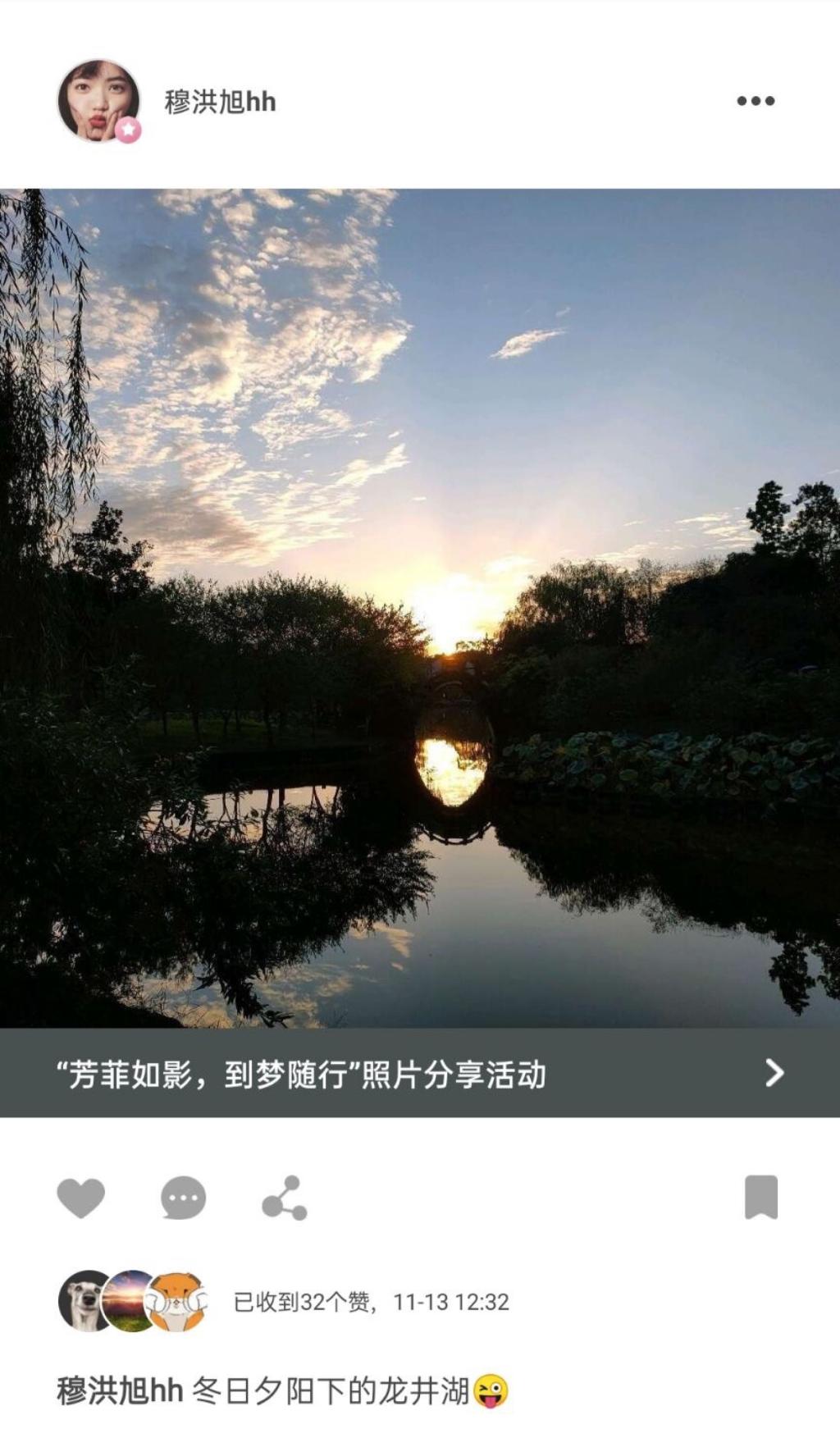
Task: Like this post with the heart
Action: 80,1198
